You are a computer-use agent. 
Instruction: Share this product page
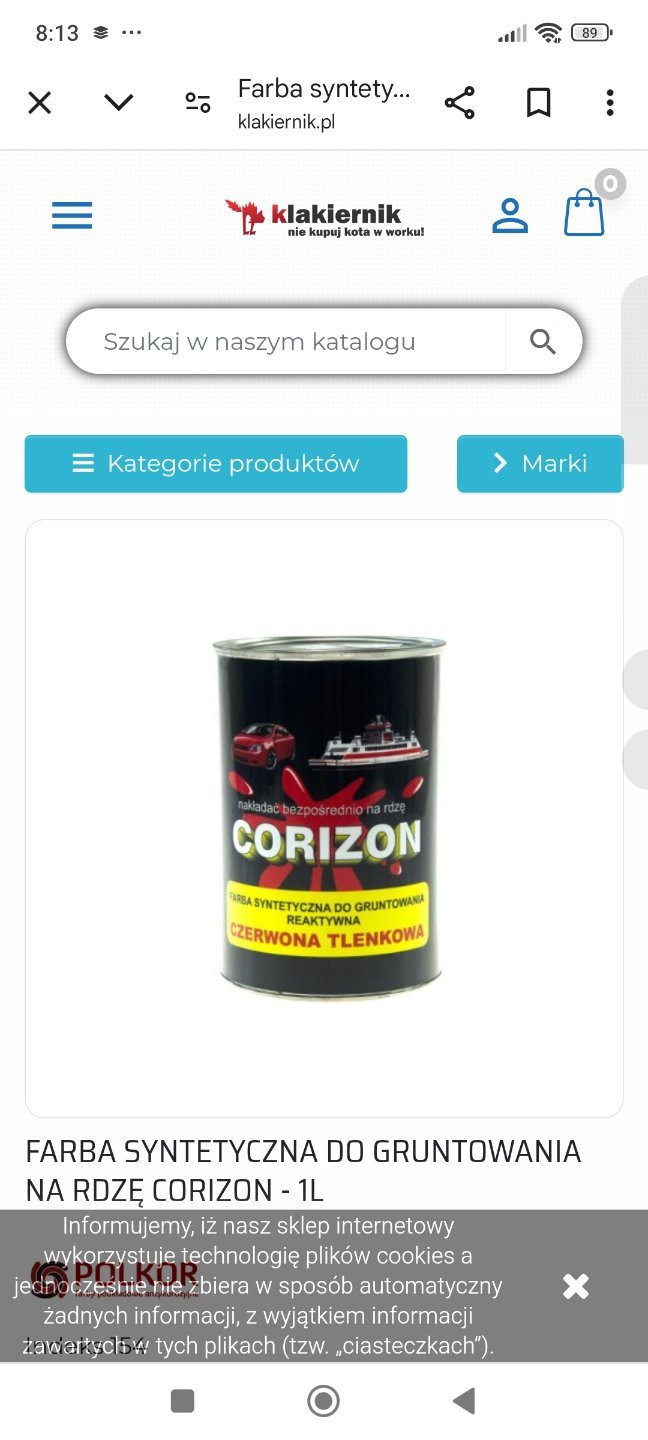pyautogui.click(x=459, y=102)
